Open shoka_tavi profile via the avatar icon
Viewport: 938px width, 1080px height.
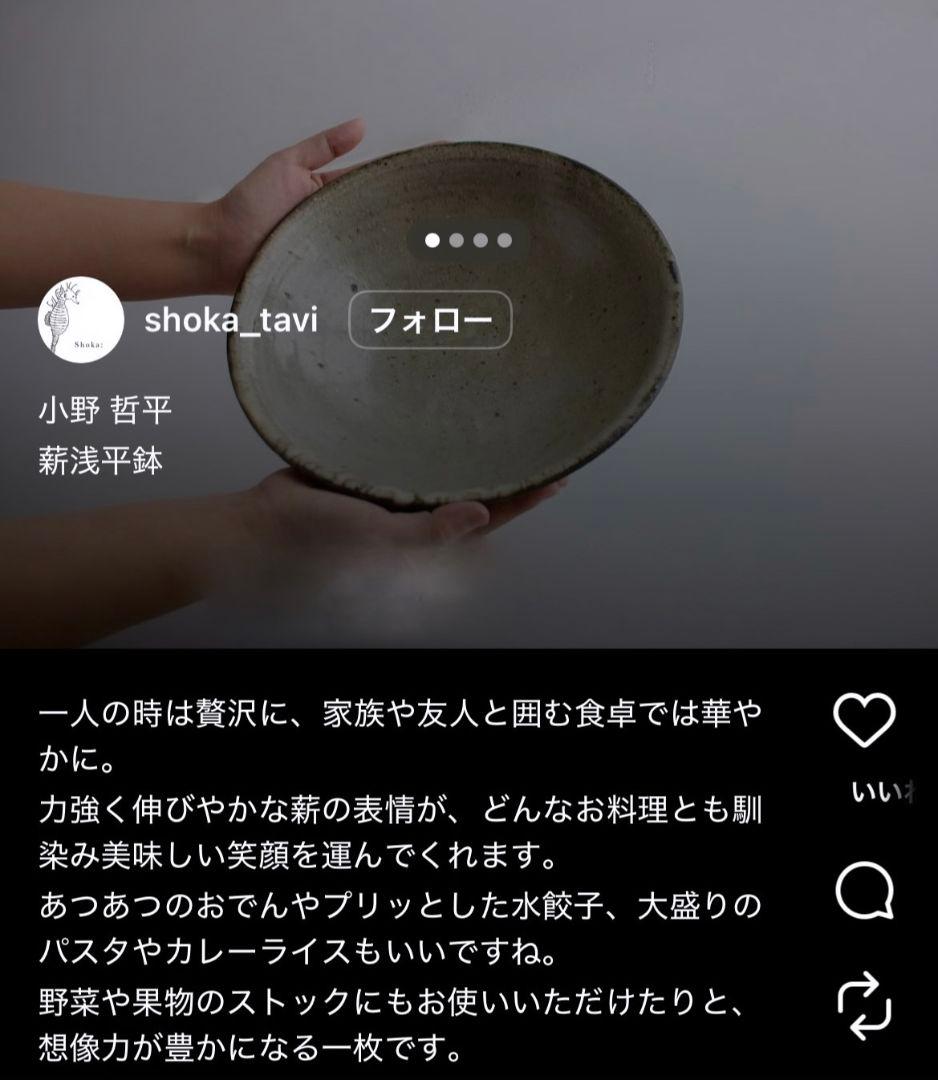tap(82, 318)
